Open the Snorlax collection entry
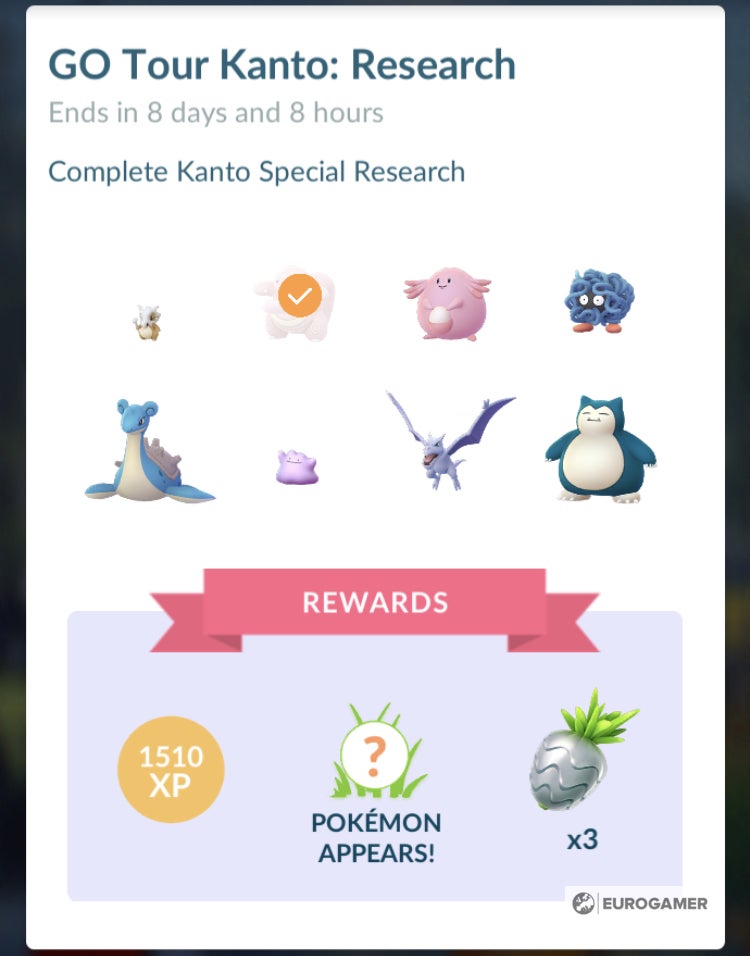The width and height of the screenshot is (750, 956). [600, 447]
